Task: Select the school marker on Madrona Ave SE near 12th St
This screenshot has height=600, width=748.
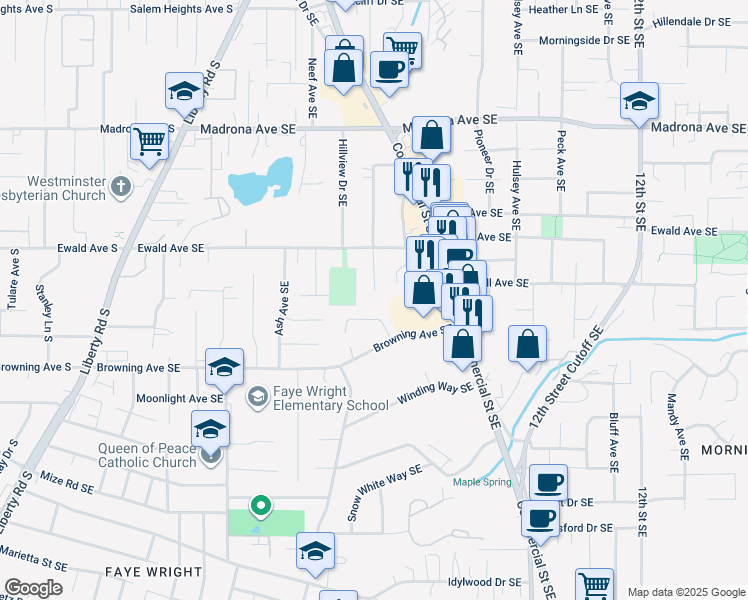Action: click(639, 101)
